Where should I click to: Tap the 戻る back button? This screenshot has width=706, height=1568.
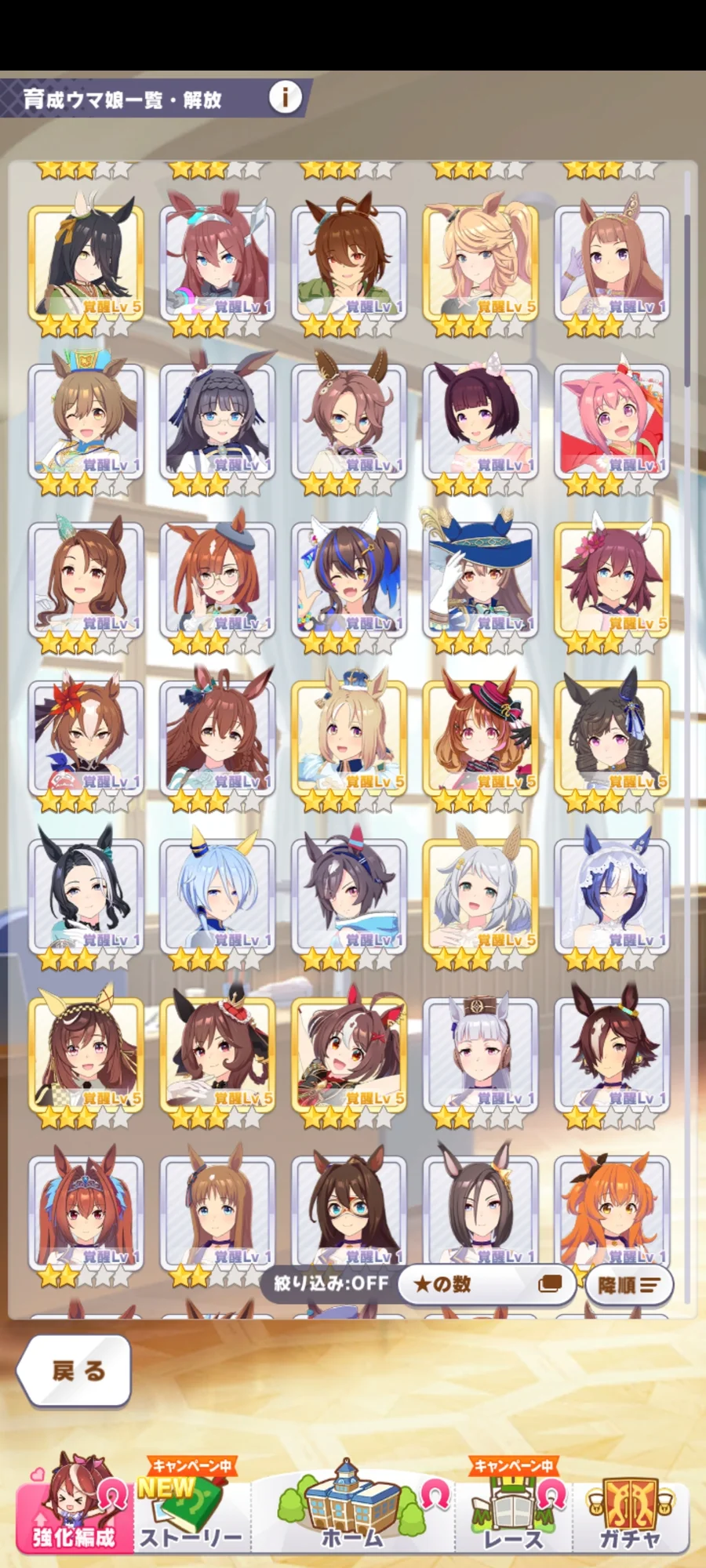76,1370
